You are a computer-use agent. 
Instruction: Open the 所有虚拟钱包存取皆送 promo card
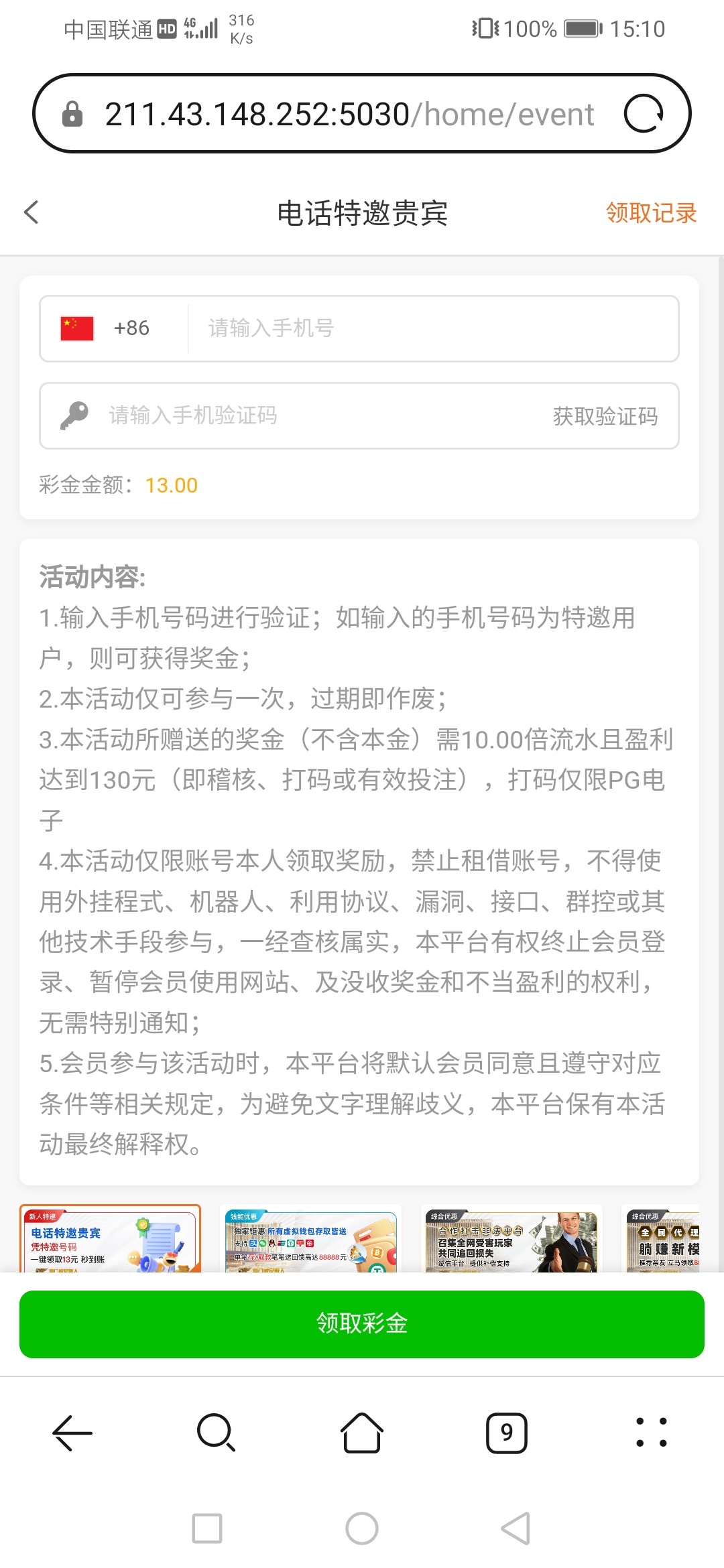tap(310, 1241)
